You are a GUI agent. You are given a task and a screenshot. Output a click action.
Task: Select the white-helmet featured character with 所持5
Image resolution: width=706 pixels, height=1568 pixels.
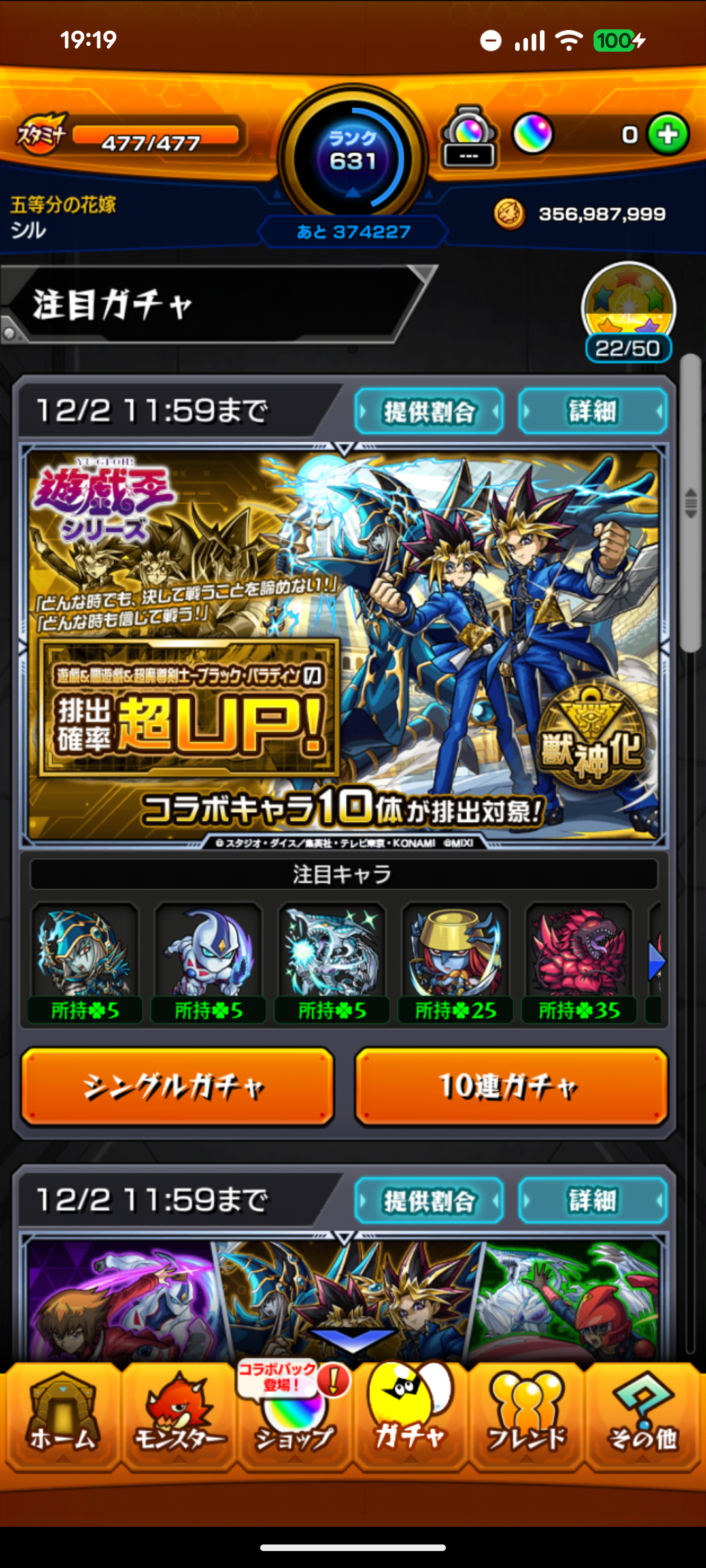click(208, 951)
